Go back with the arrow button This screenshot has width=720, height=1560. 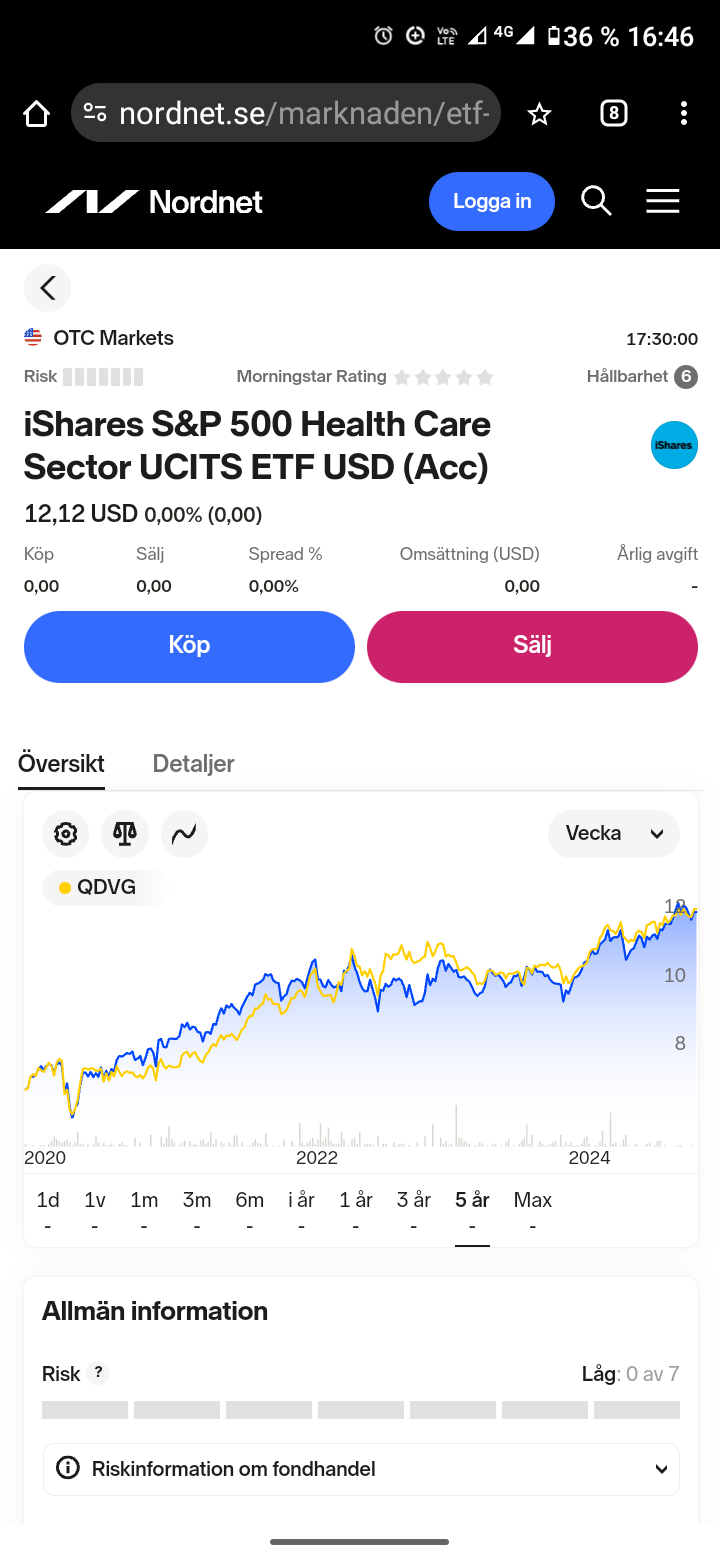click(47, 288)
